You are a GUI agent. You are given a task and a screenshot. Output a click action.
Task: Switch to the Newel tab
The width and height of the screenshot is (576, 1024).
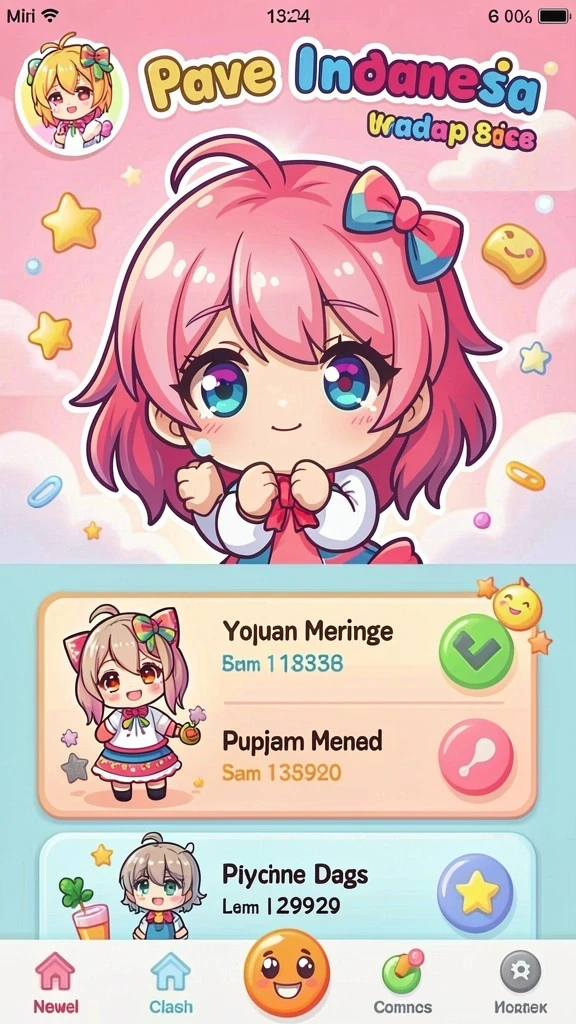pyautogui.click(x=56, y=982)
